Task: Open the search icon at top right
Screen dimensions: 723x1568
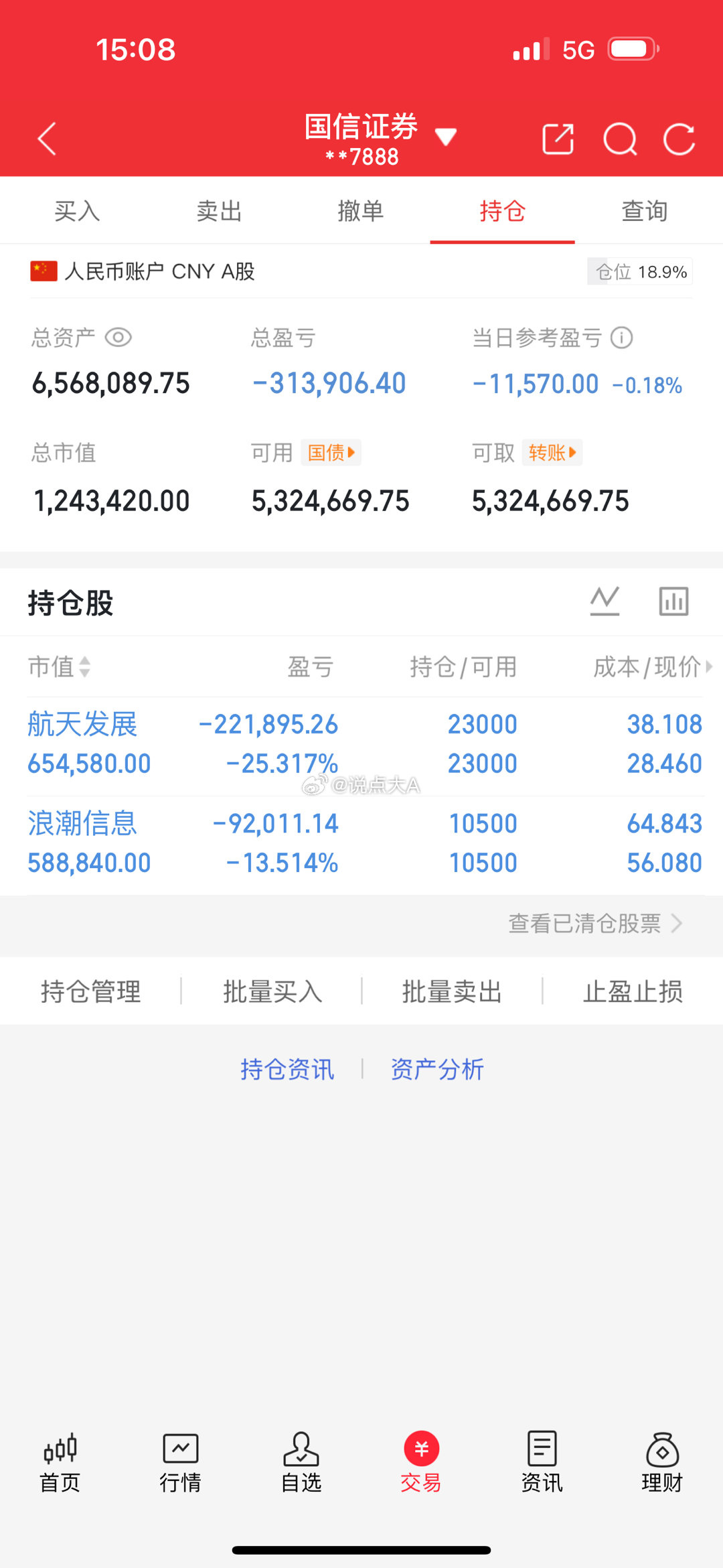Action: [620, 139]
